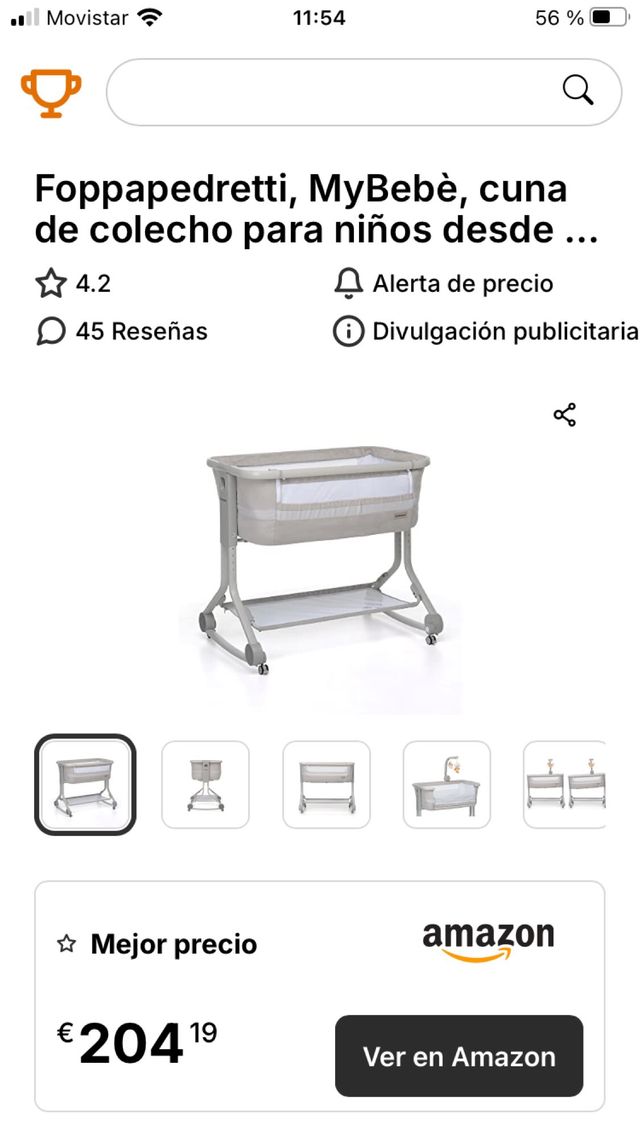Viewport: 640px width, 1138px height.
Task: Open the fifth thumbnail with two cribs
Action: 565,784
